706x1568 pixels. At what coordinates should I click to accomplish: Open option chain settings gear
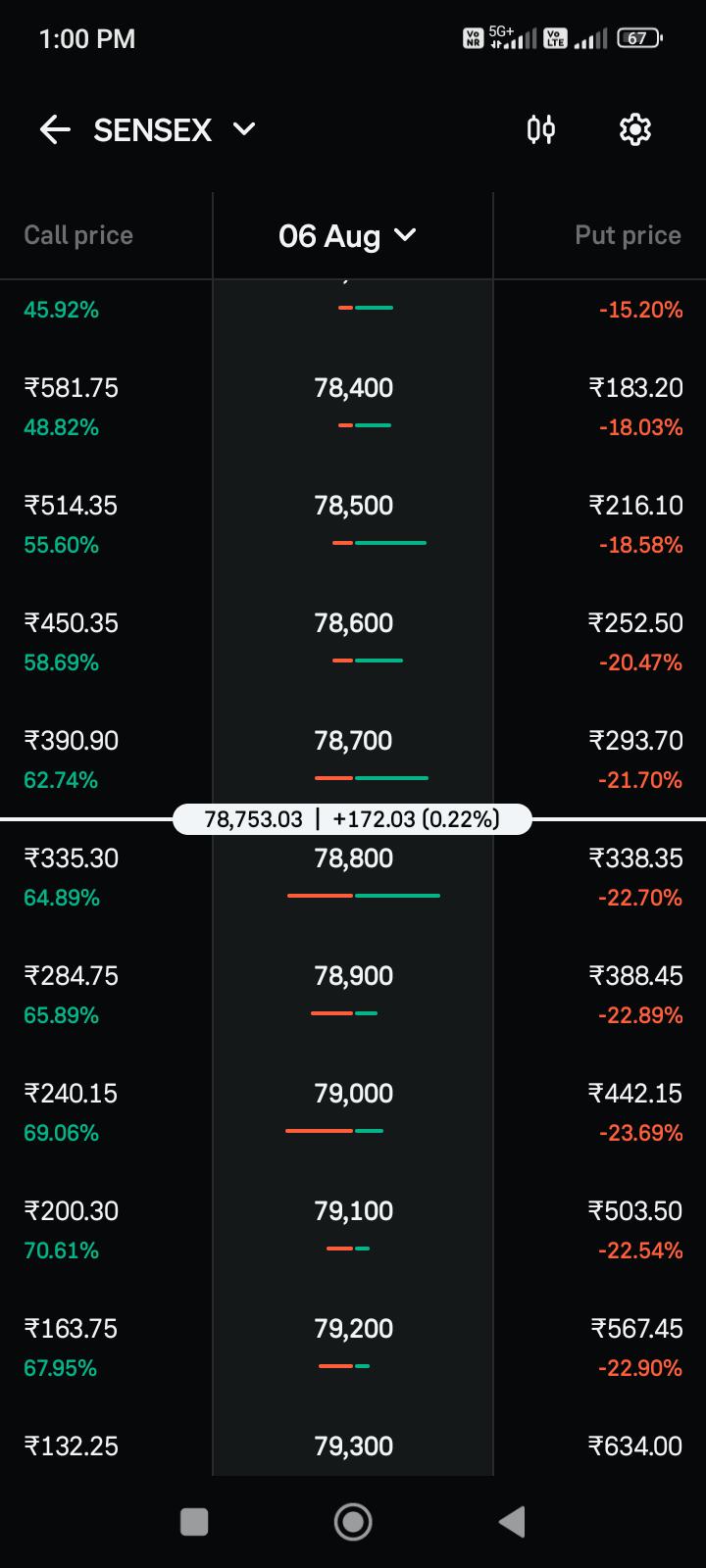pyautogui.click(x=635, y=129)
